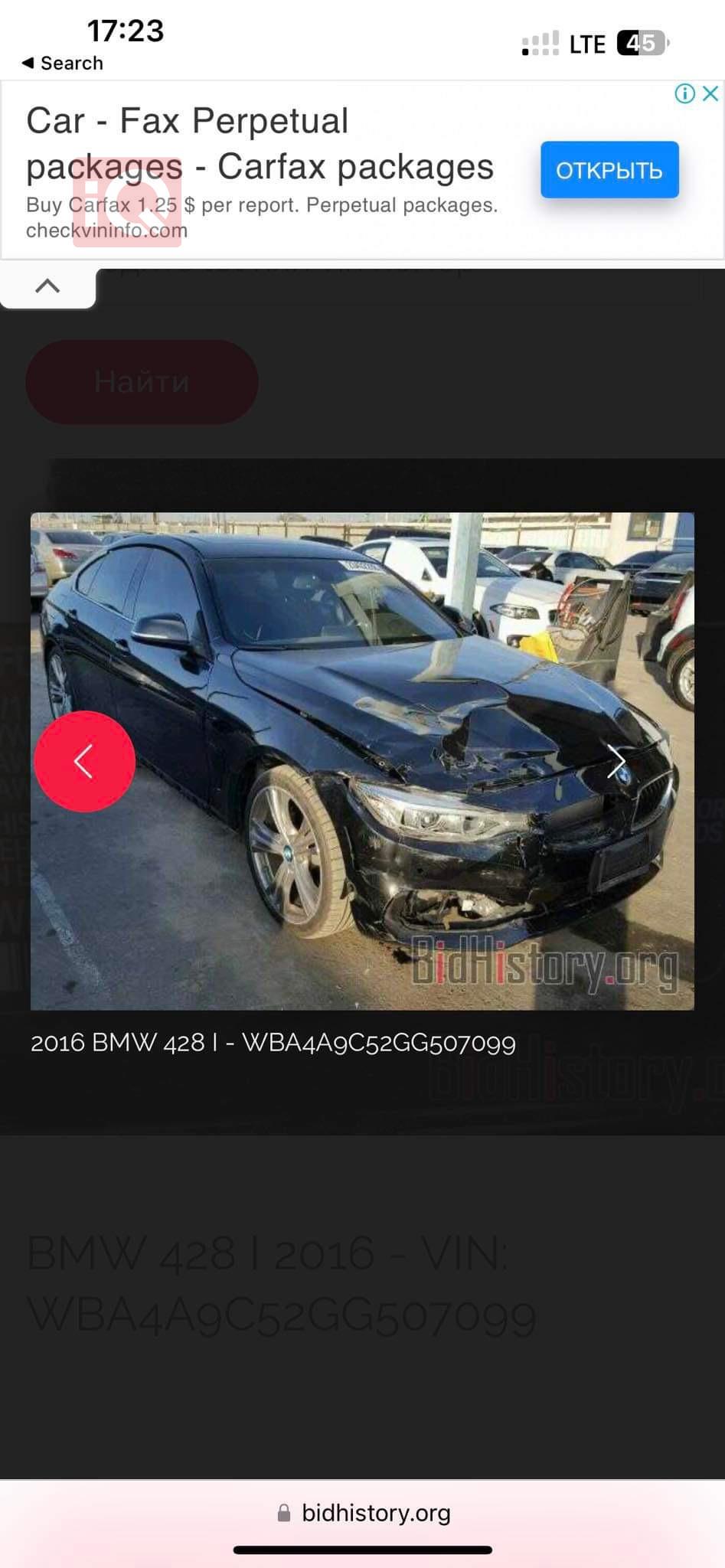The height and width of the screenshot is (1568, 725).
Task: Close the Carfax ad banner
Action: point(710,93)
